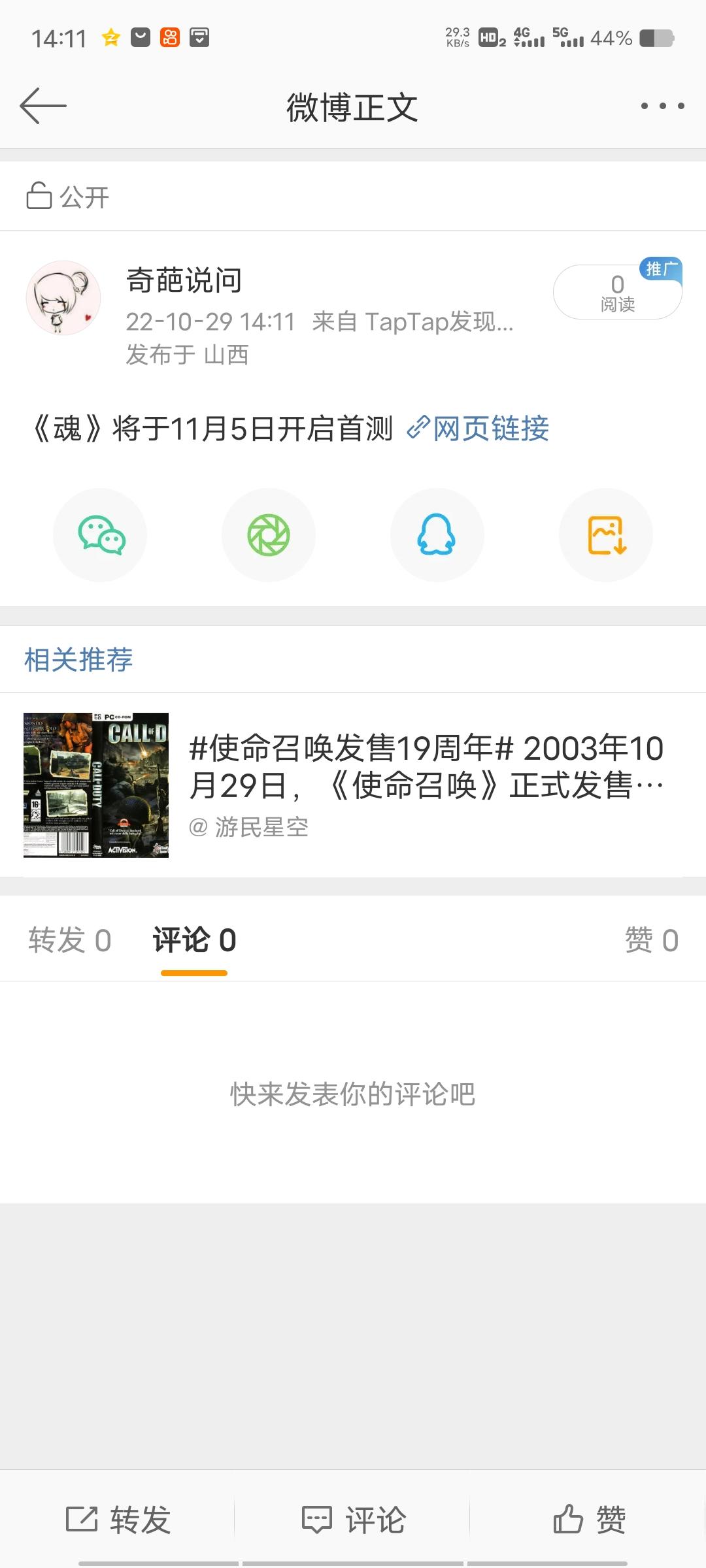Write a comment via bottom 评论 button
The image size is (706, 1568).
click(x=353, y=1519)
